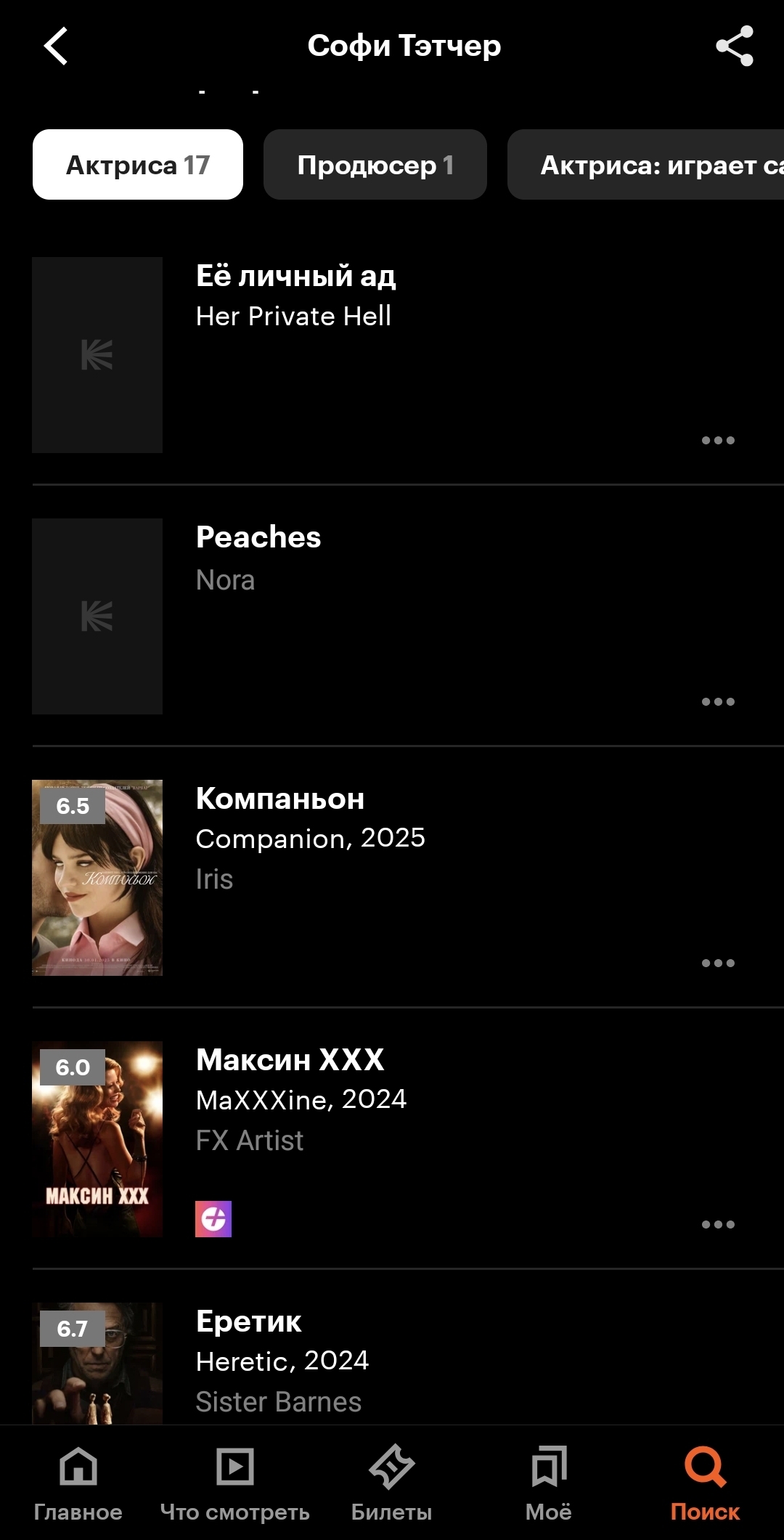Open the Peaches movie entry
This screenshot has height=1540, width=784.
[x=258, y=538]
